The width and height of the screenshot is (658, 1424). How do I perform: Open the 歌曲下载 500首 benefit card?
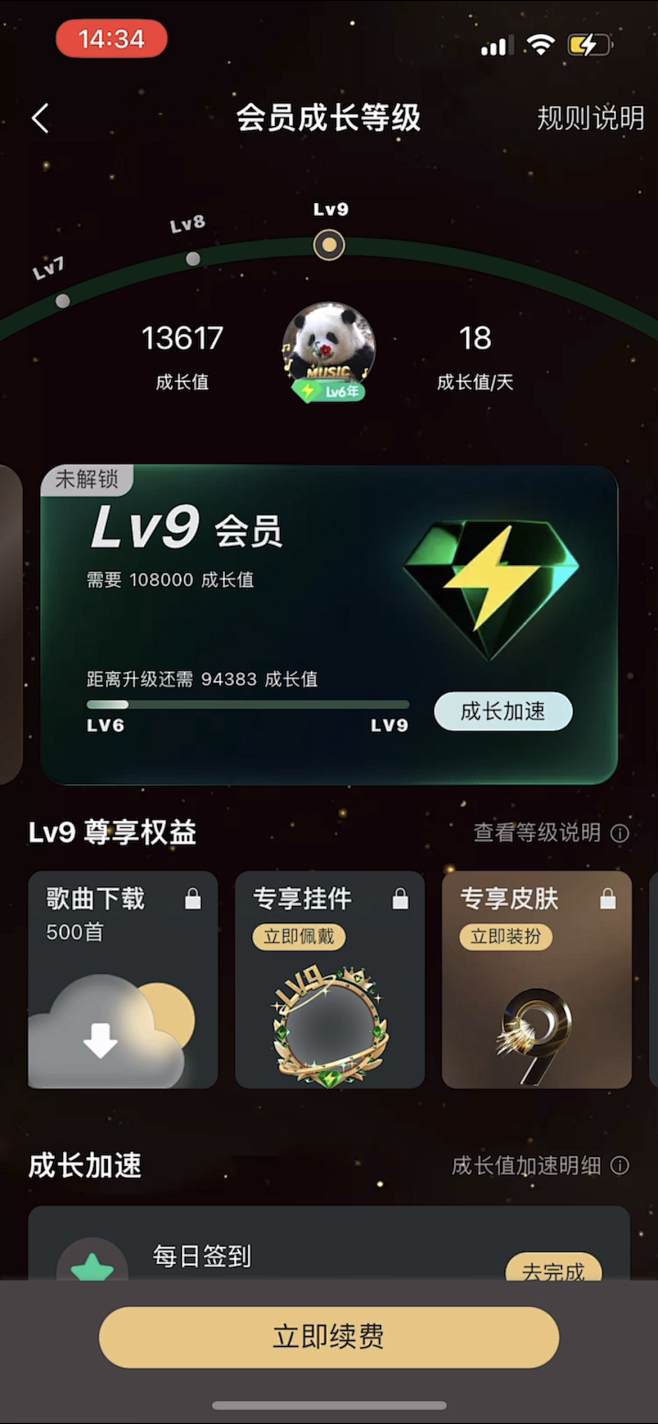pyautogui.click(x=123, y=979)
